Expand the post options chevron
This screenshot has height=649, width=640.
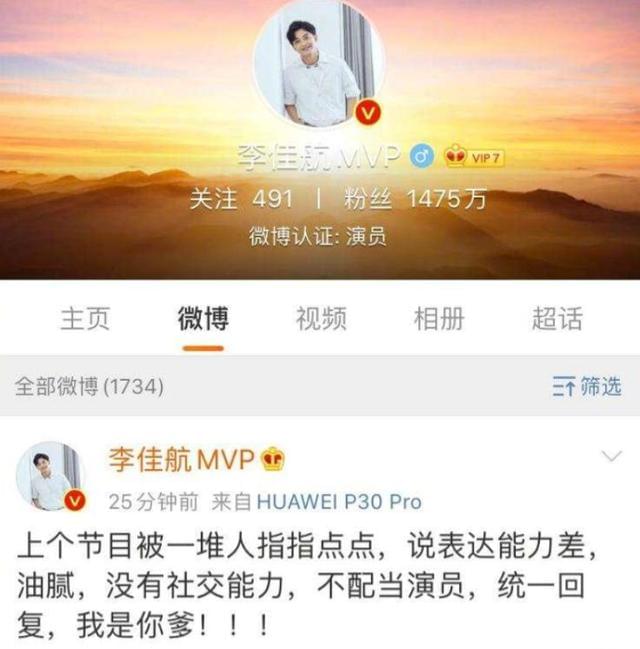(610, 457)
